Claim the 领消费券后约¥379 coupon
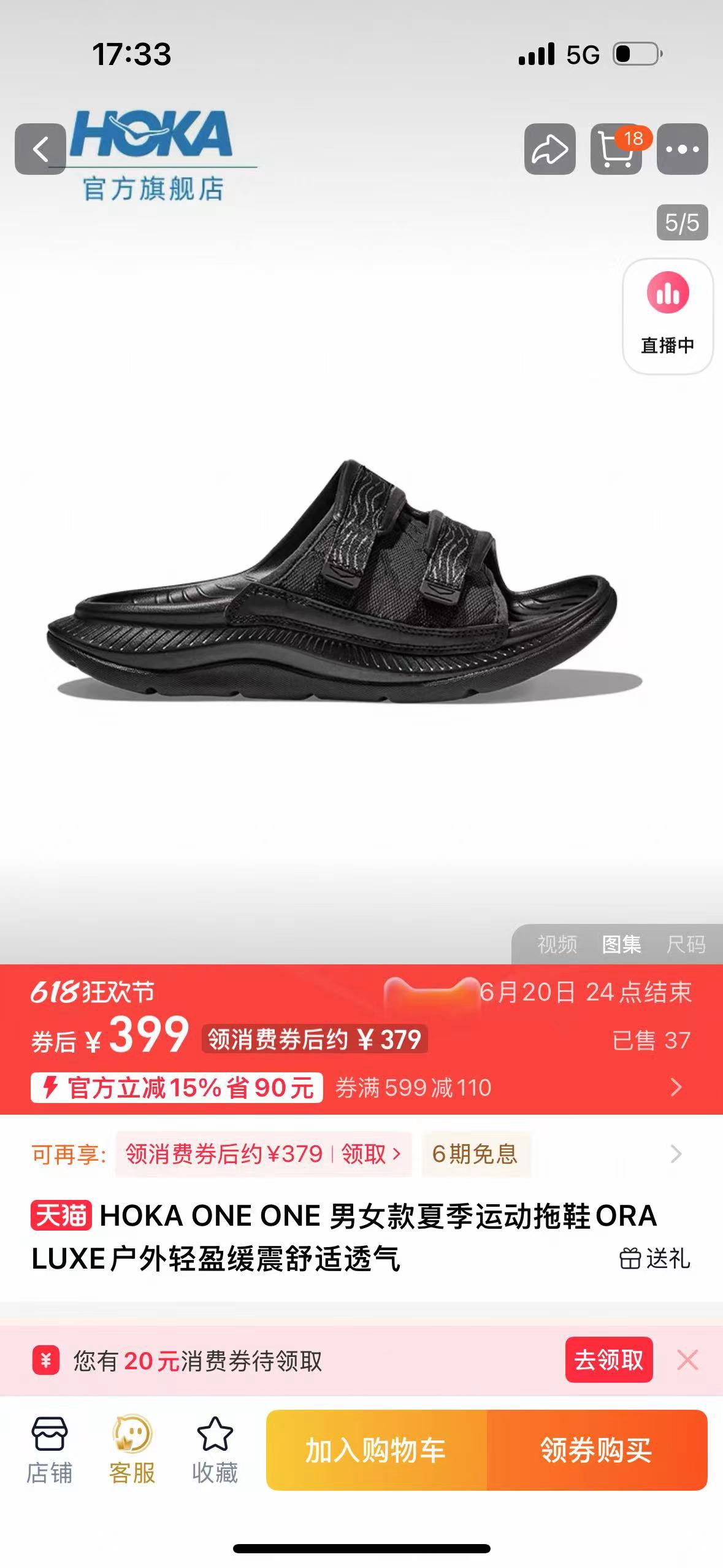Image resolution: width=723 pixels, height=1568 pixels. pos(264,1154)
